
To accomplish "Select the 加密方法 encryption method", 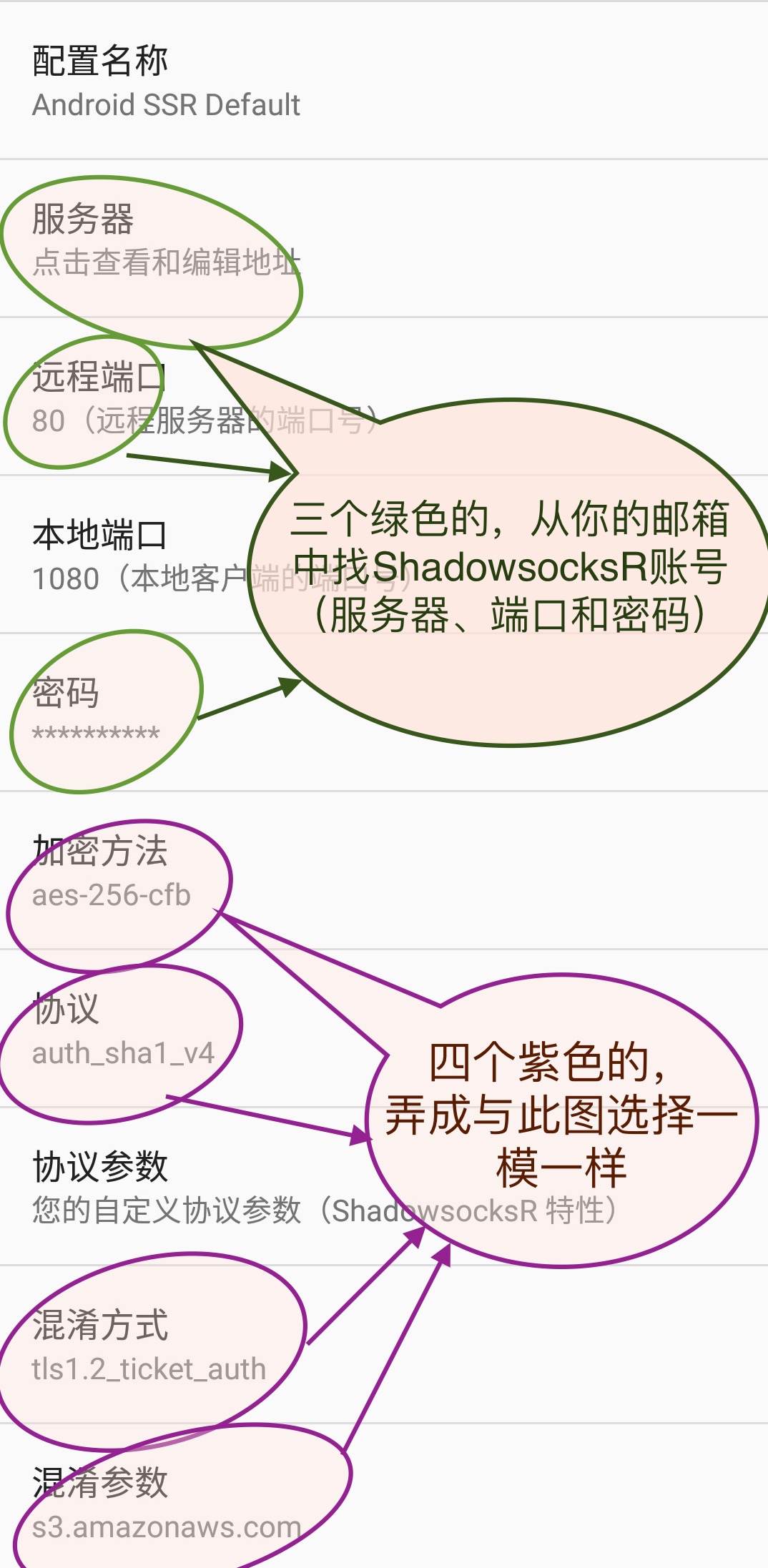I will (x=384, y=870).
